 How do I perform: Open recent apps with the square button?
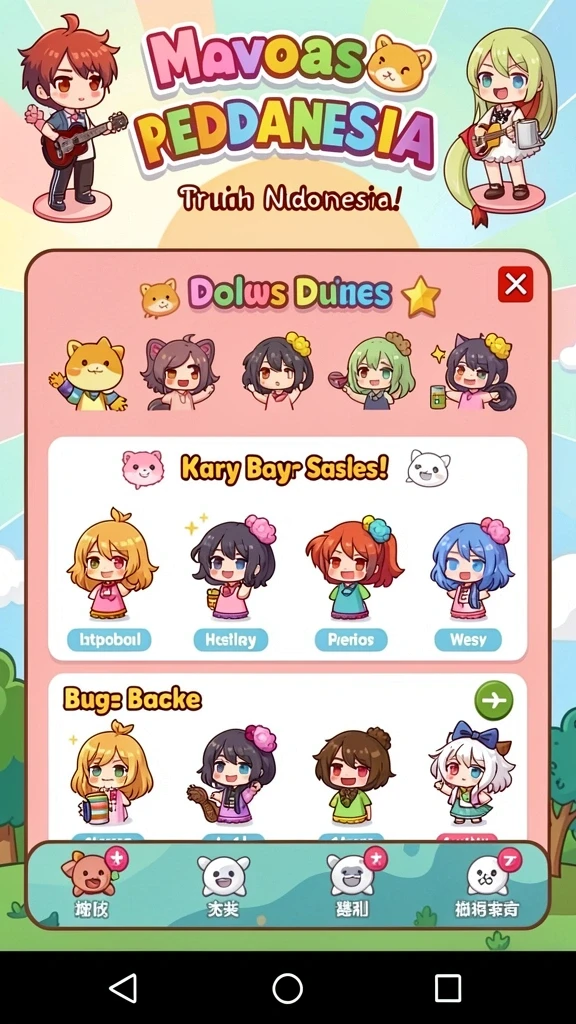point(448,988)
